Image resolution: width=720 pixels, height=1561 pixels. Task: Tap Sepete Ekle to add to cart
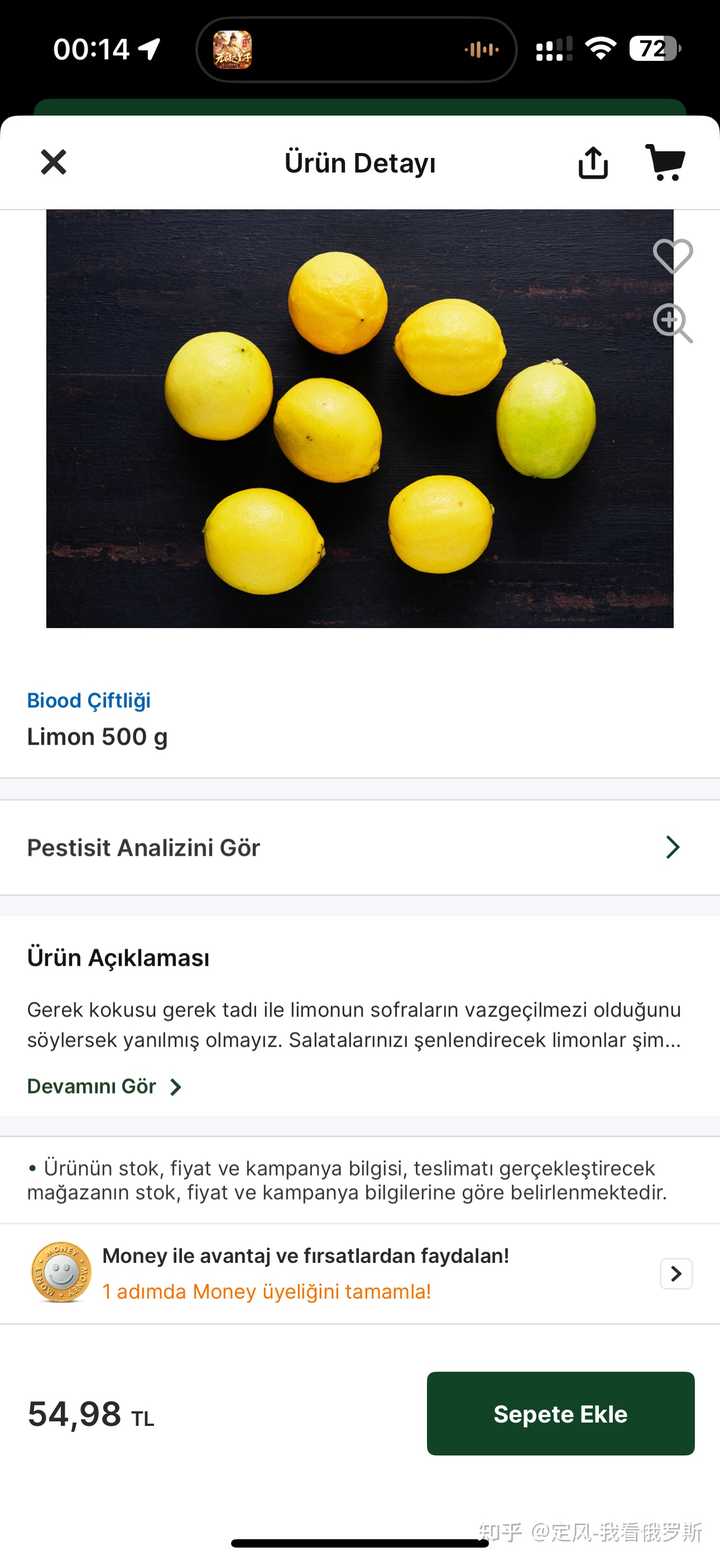tap(560, 1414)
